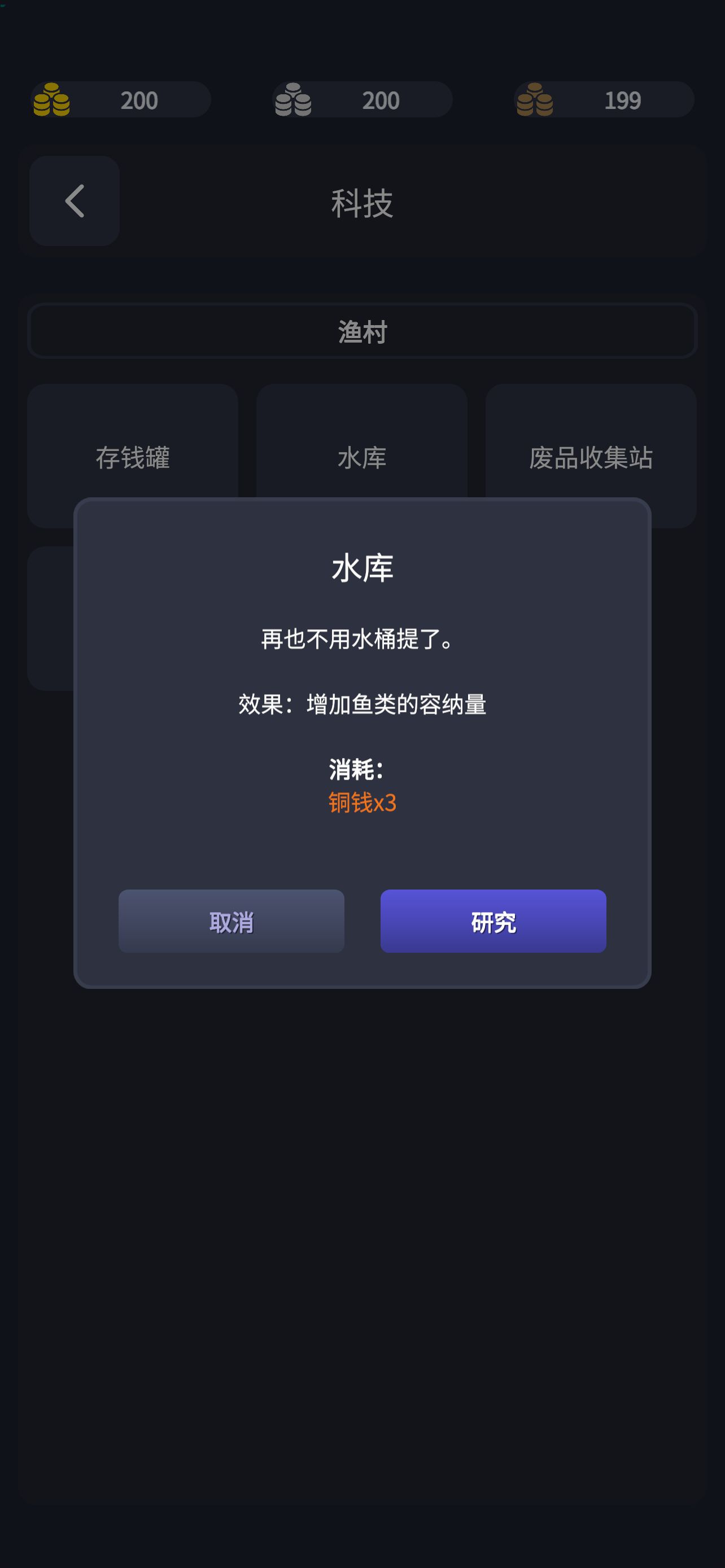Click the 水库 dialog title
Viewport: 725px width, 1568px height.
[x=362, y=568]
